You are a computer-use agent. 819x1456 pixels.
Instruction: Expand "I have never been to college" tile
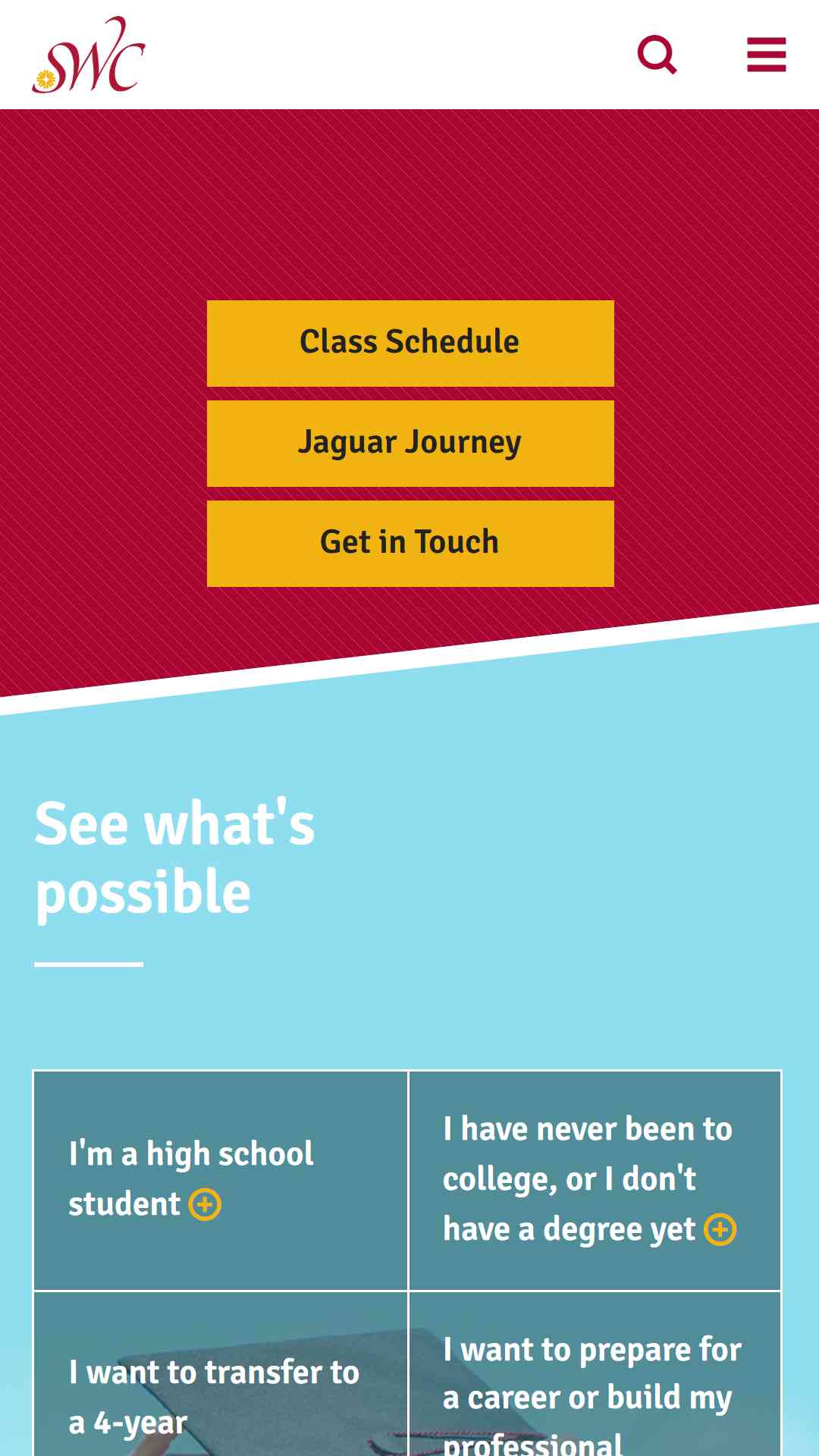(595, 1181)
